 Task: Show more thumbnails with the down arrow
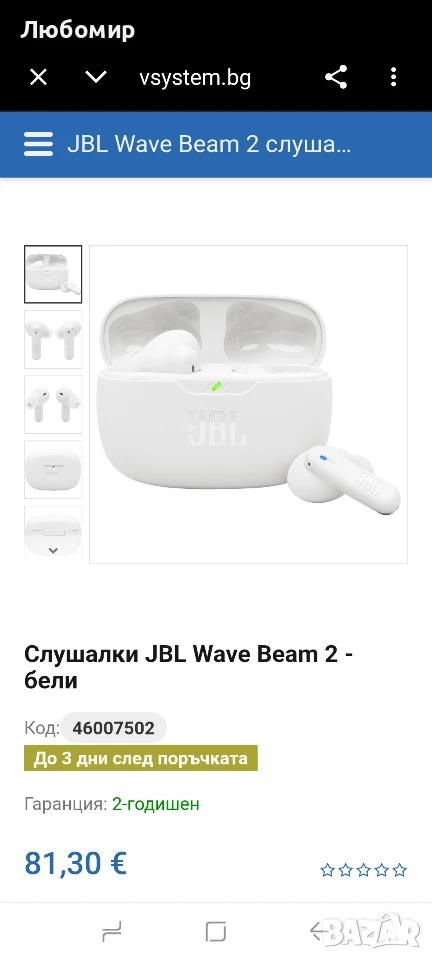[x=53, y=550]
